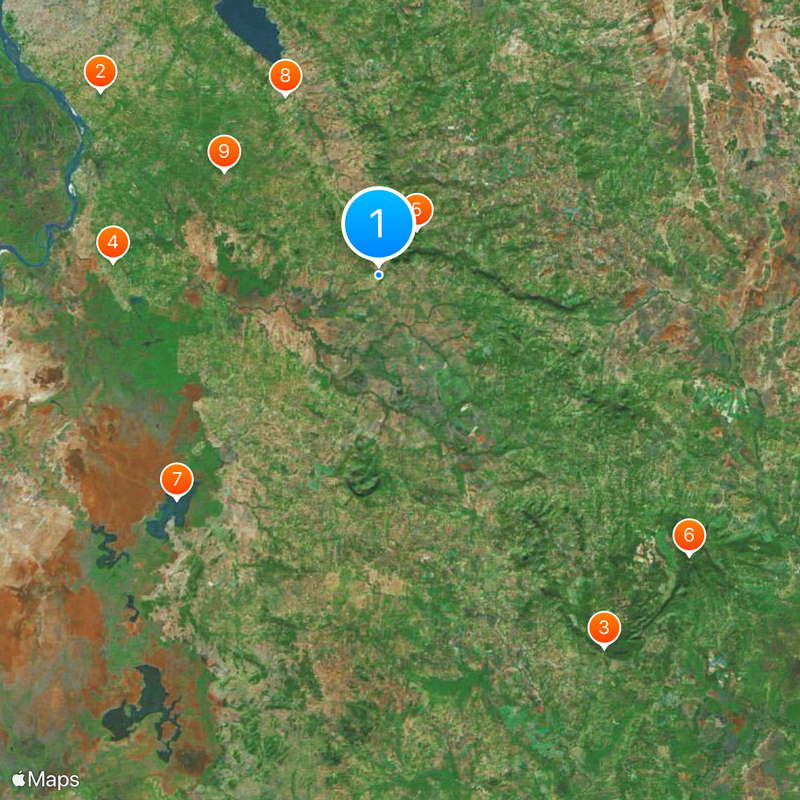Open orange map pin number 7
Image resolution: width=800 pixels, height=800 pixels.
tap(176, 479)
